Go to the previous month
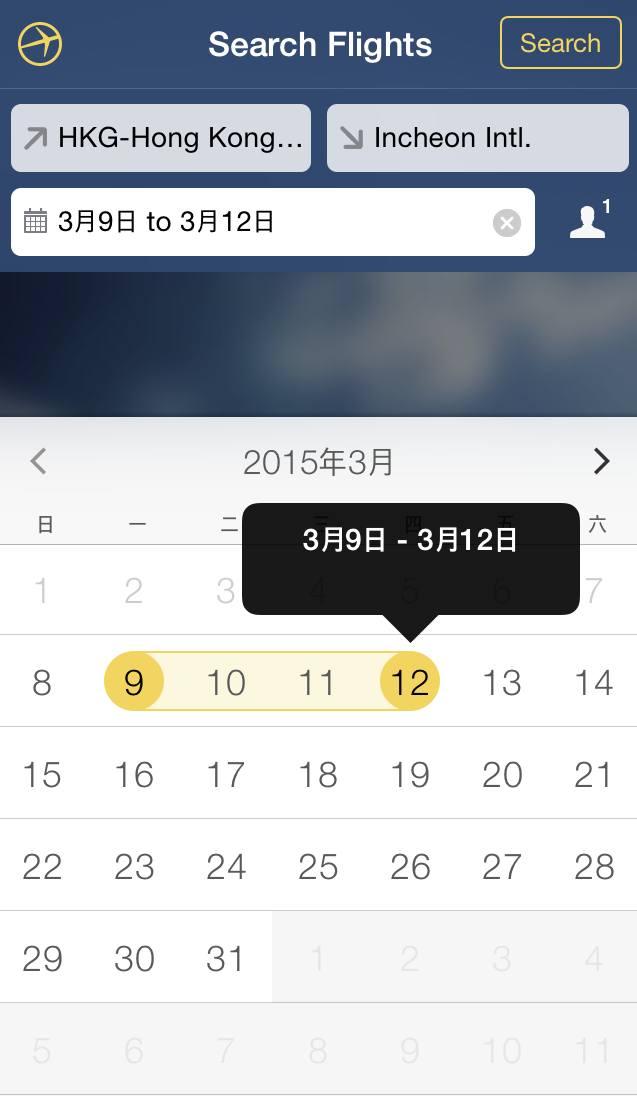Screen dimensions: 637x1096 tap(39, 461)
